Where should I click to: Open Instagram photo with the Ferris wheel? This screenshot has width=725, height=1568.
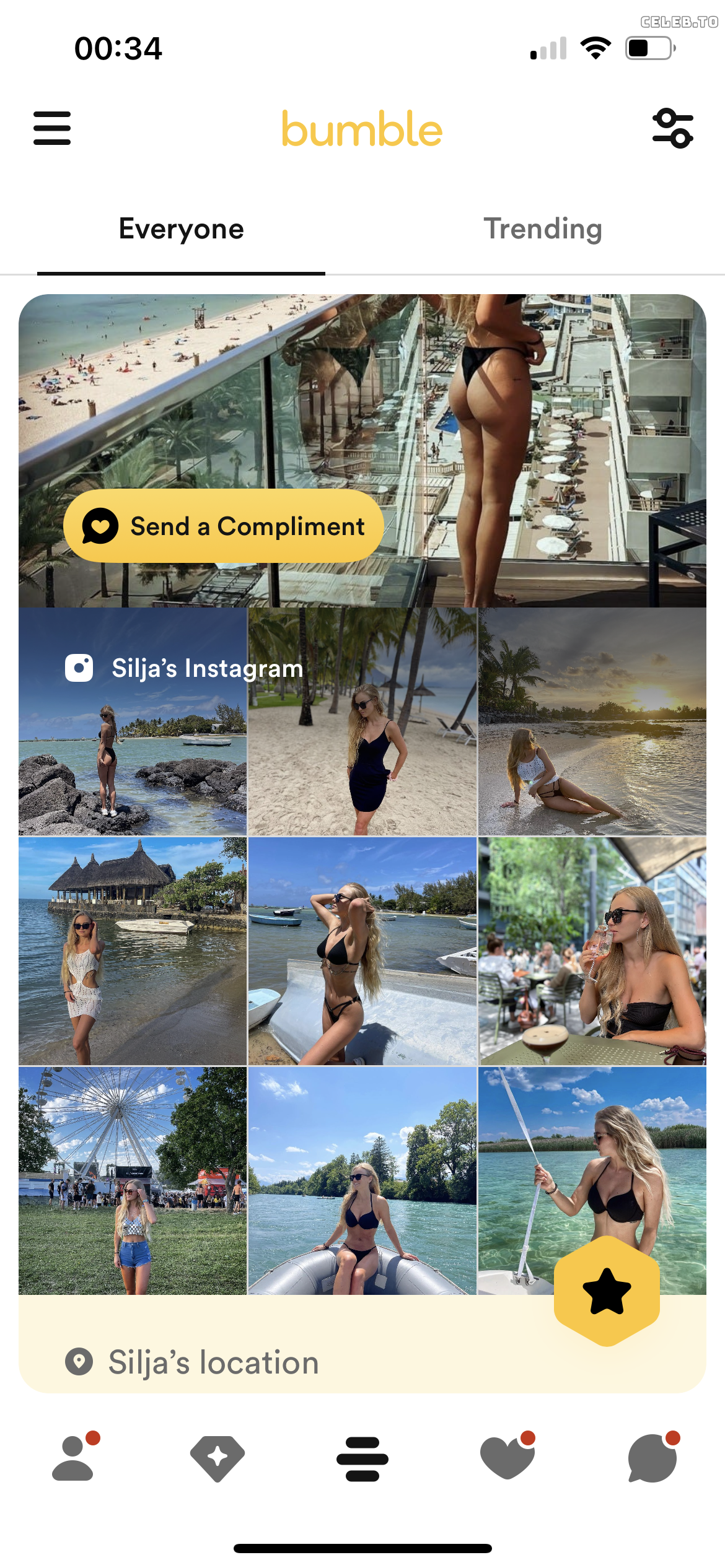133,1180
